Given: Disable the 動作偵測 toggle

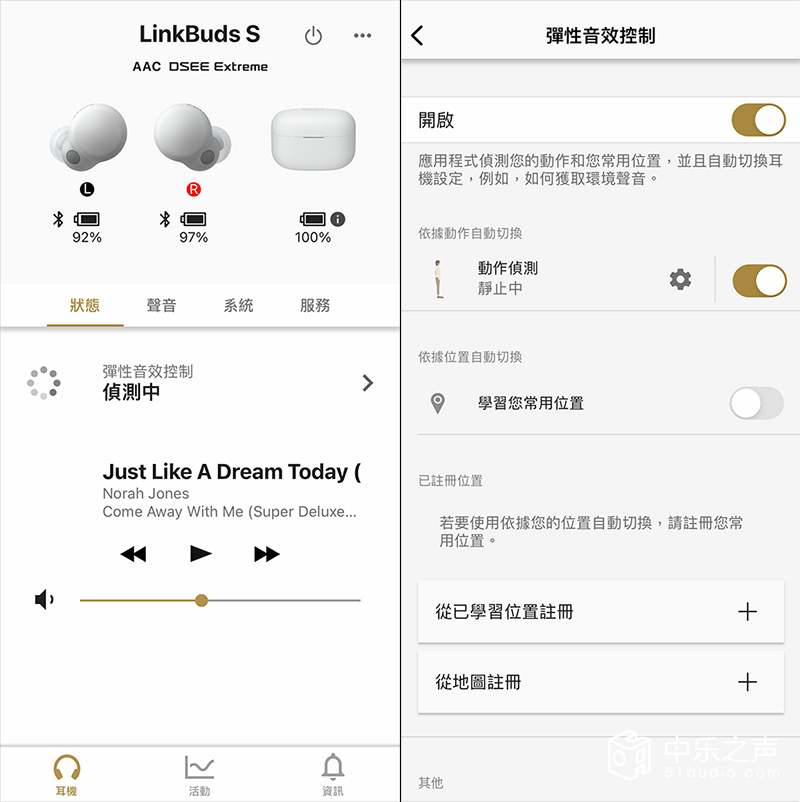Looking at the screenshot, I should tap(758, 280).
